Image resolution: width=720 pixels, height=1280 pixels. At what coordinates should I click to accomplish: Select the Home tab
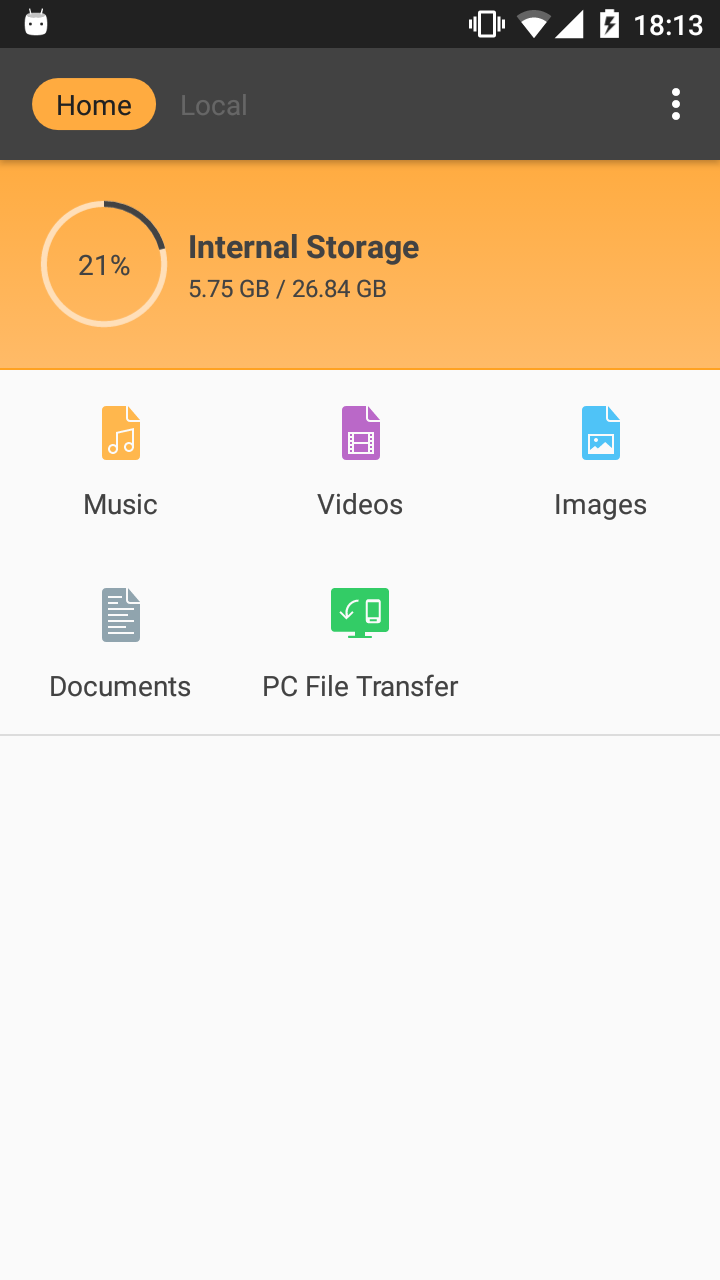[94, 105]
